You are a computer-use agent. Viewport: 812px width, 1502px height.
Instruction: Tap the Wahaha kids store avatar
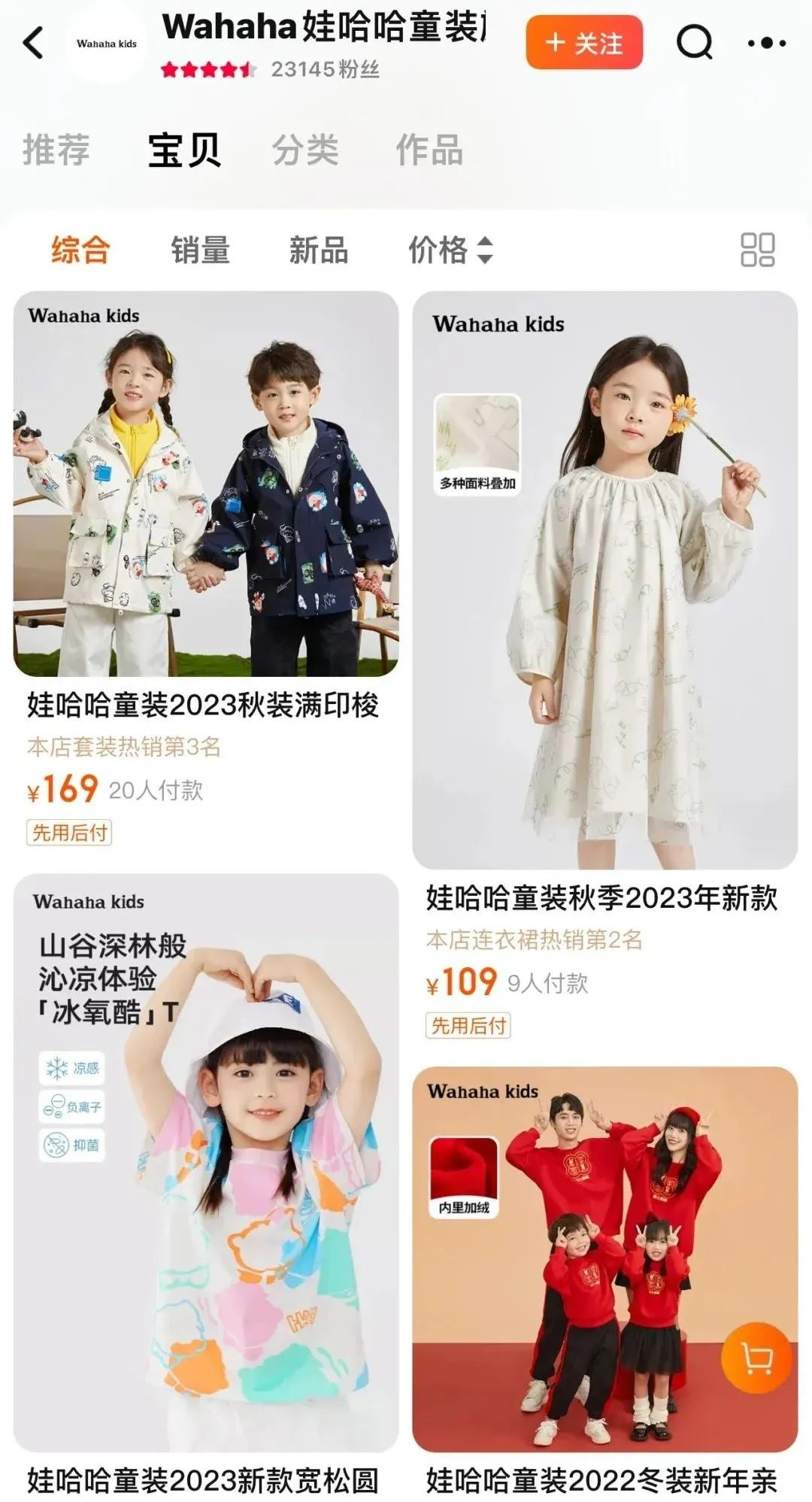[107, 44]
